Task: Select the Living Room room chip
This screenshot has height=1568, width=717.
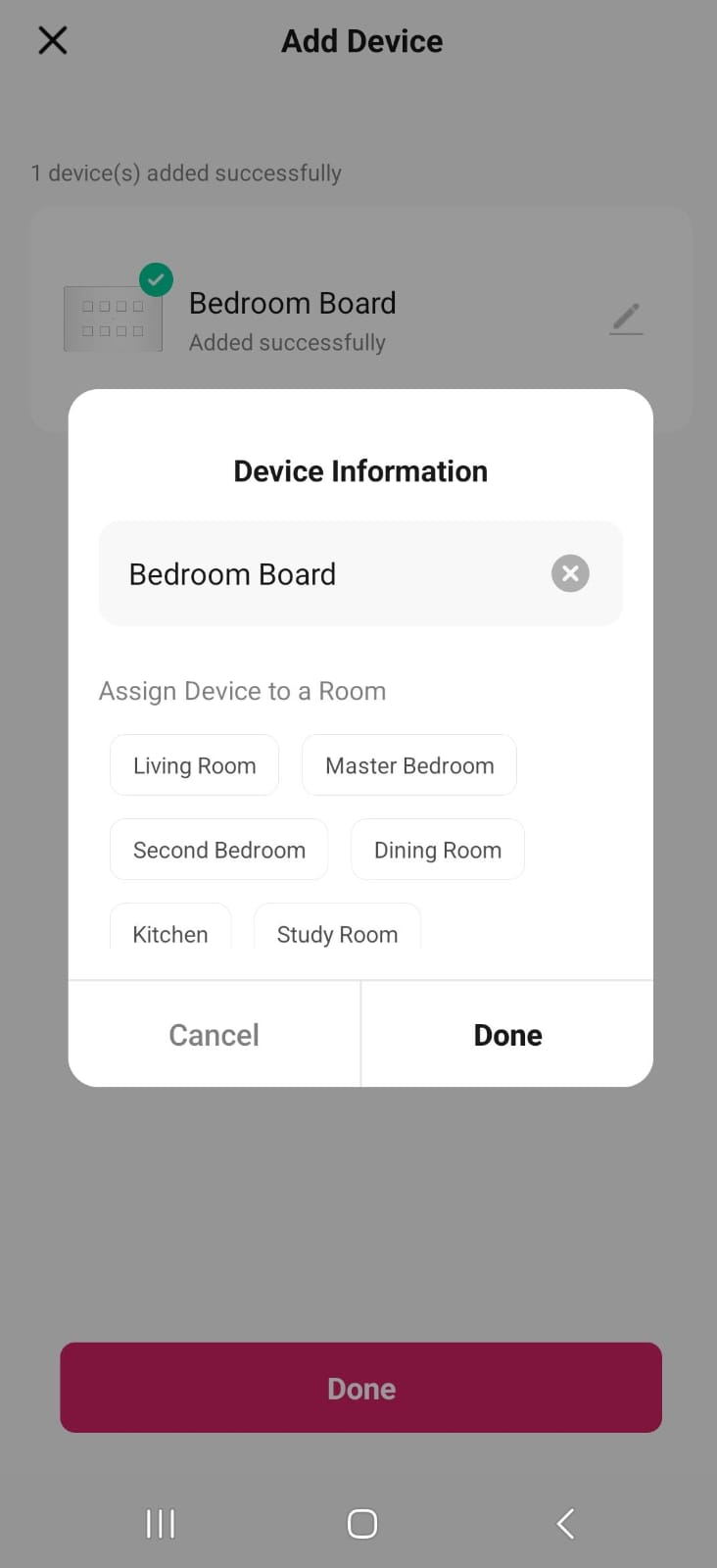Action: [x=193, y=765]
